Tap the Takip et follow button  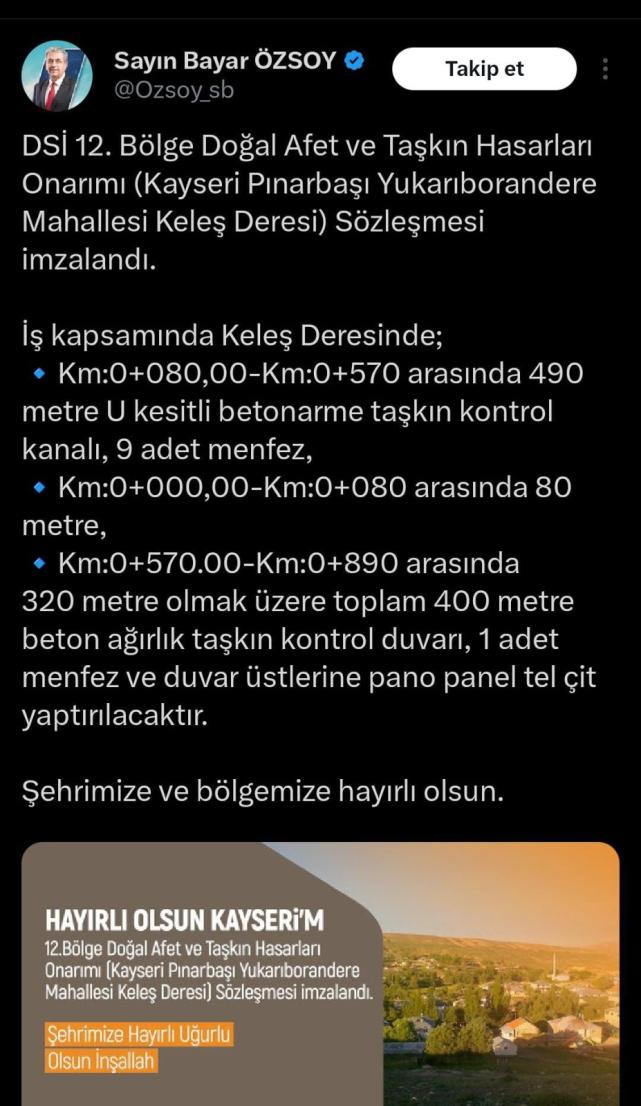point(484,69)
